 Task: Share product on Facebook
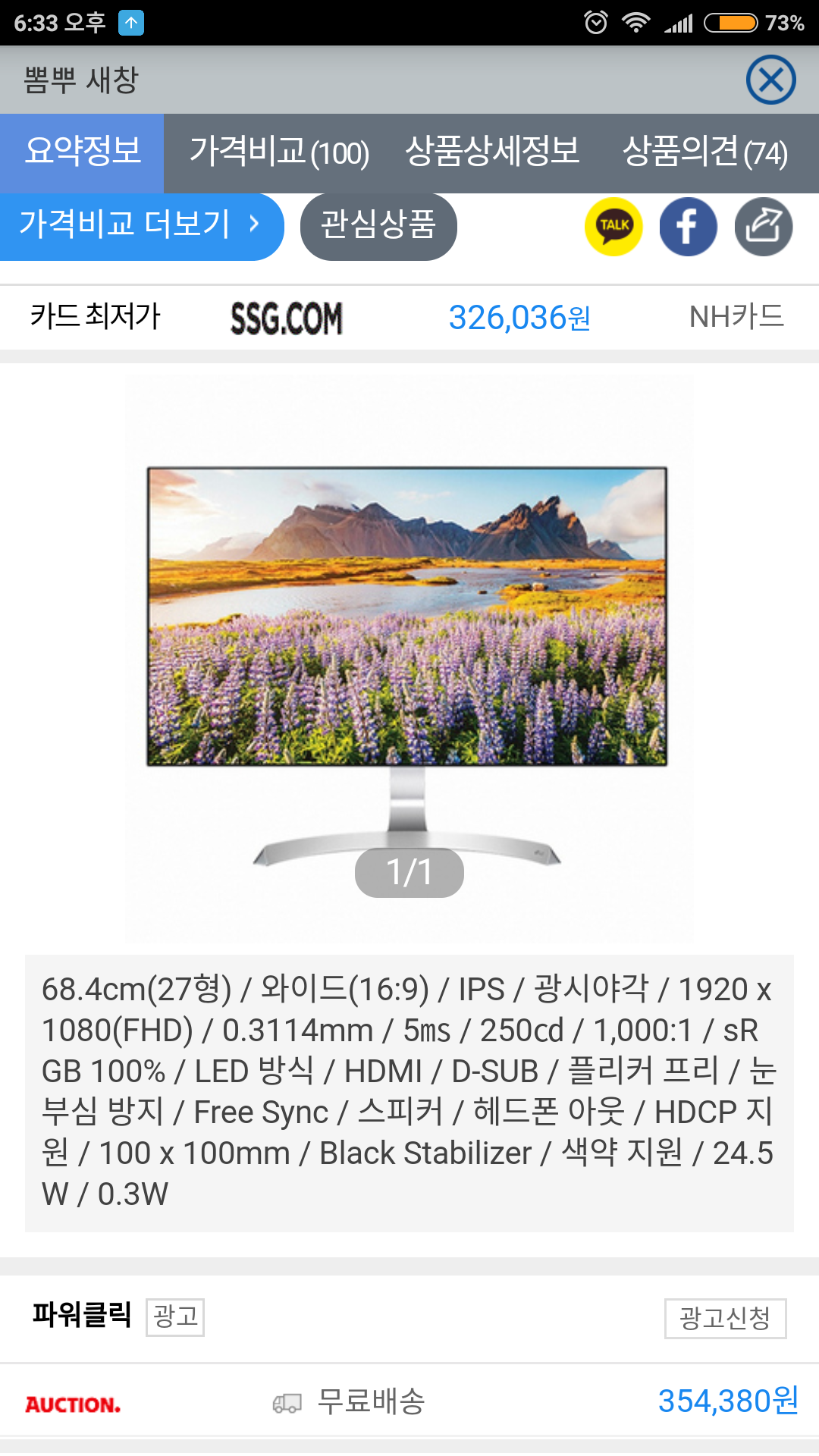(689, 227)
